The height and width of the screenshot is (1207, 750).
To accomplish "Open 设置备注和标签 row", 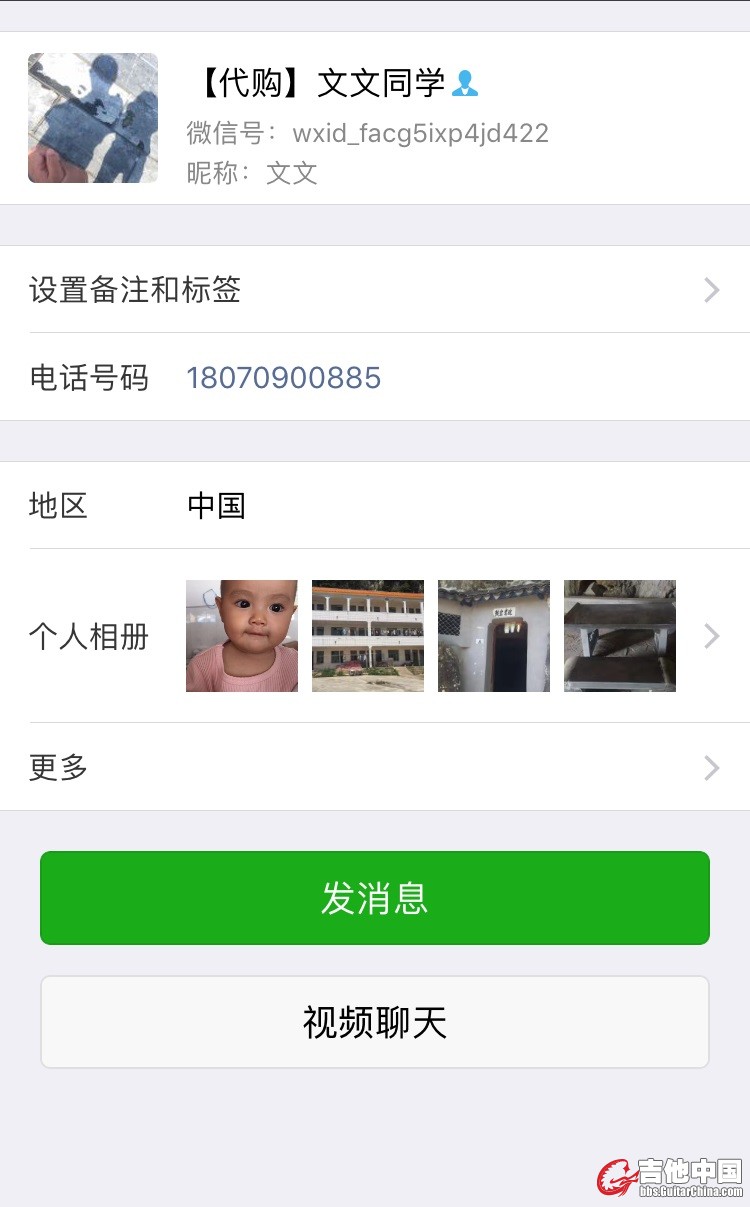I will (x=375, y=290).
